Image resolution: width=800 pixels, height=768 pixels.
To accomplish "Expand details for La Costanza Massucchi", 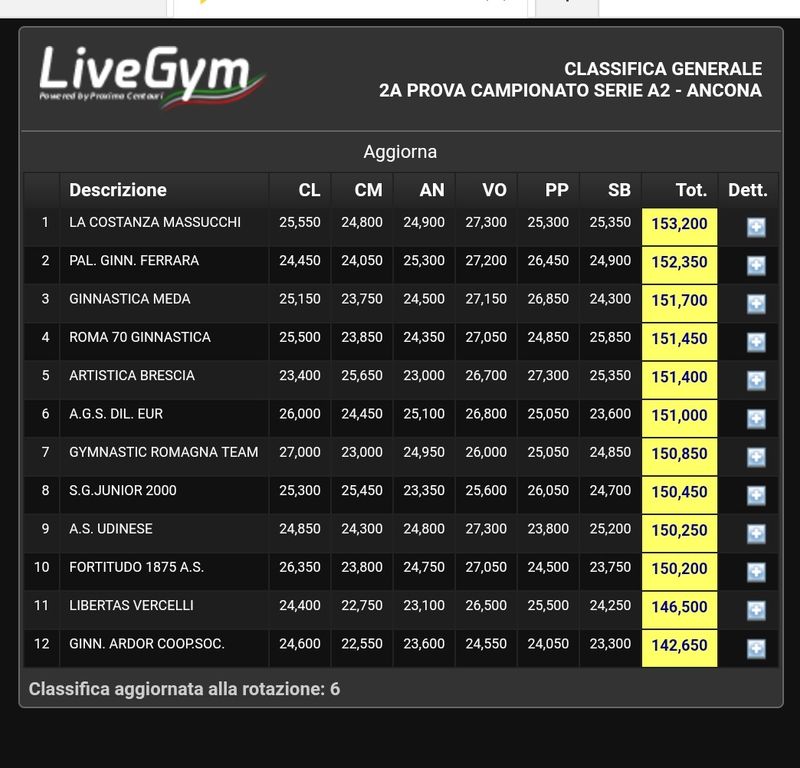I will pyautogui.click(x=756, y=227).
